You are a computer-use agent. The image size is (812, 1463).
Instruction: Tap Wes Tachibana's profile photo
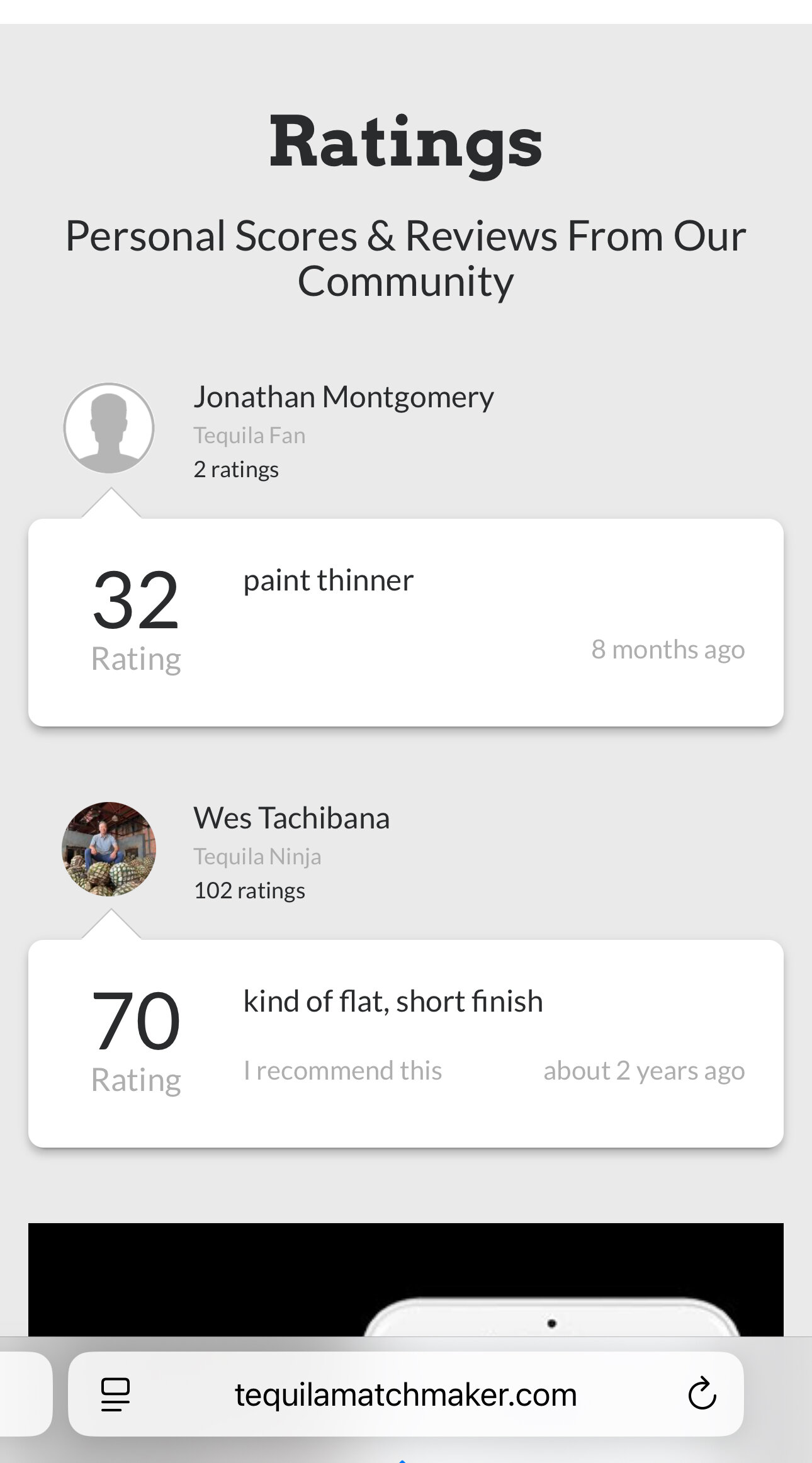pyautogui.click(x=109, y=849)
